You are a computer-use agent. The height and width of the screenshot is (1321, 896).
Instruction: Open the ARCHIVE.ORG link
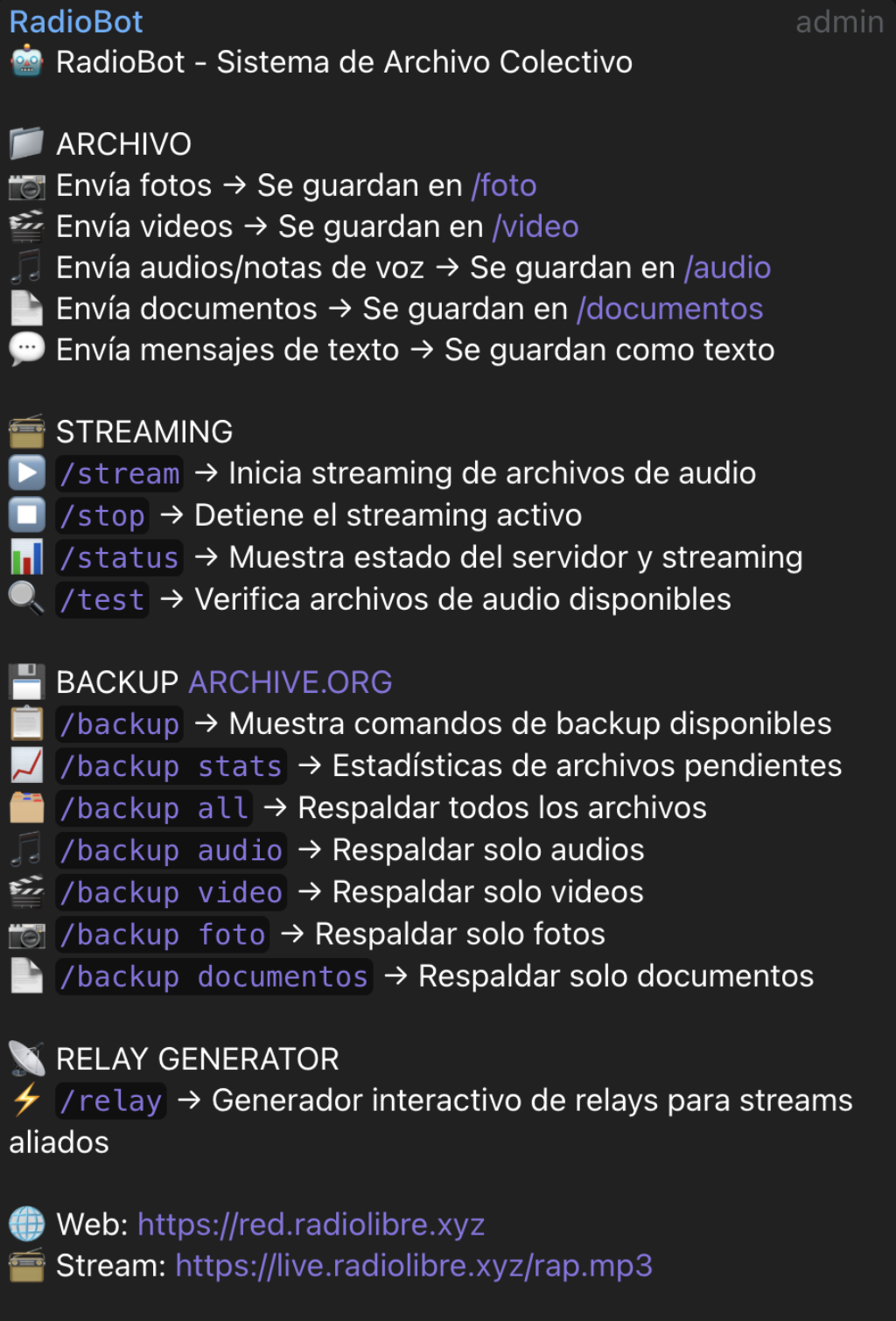[x=290, y=682]
